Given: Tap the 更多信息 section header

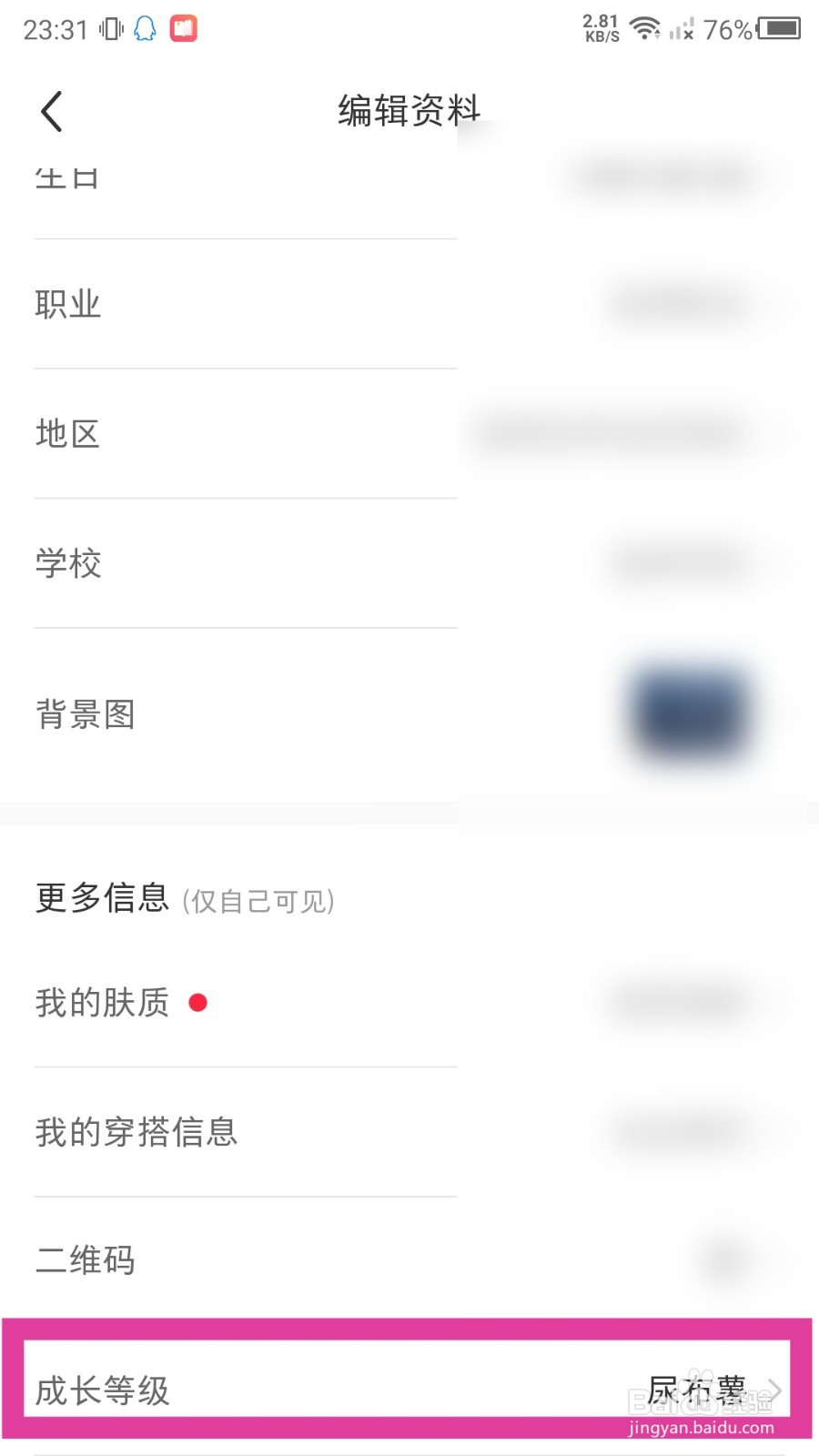Looking at the screenshot, I should click(x=101, y=898).
